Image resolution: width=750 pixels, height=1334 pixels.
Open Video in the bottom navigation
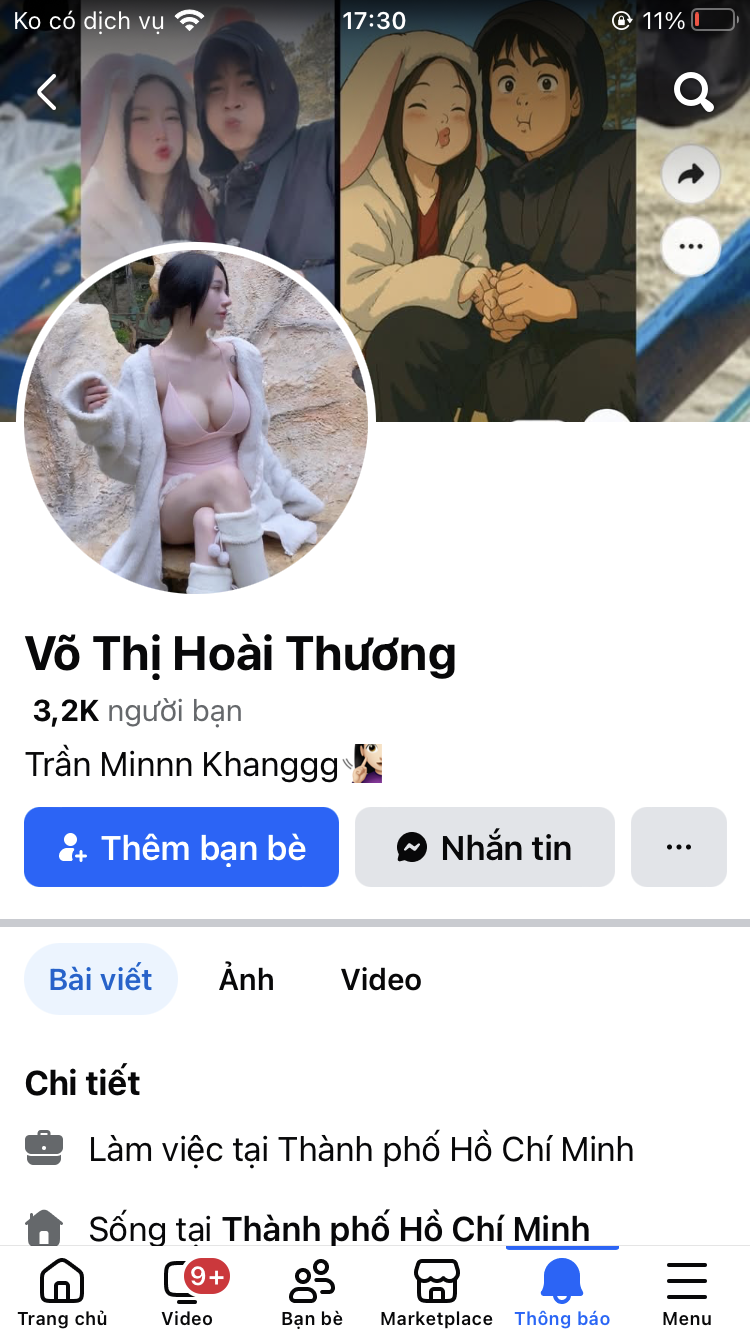pos(187,1291)
